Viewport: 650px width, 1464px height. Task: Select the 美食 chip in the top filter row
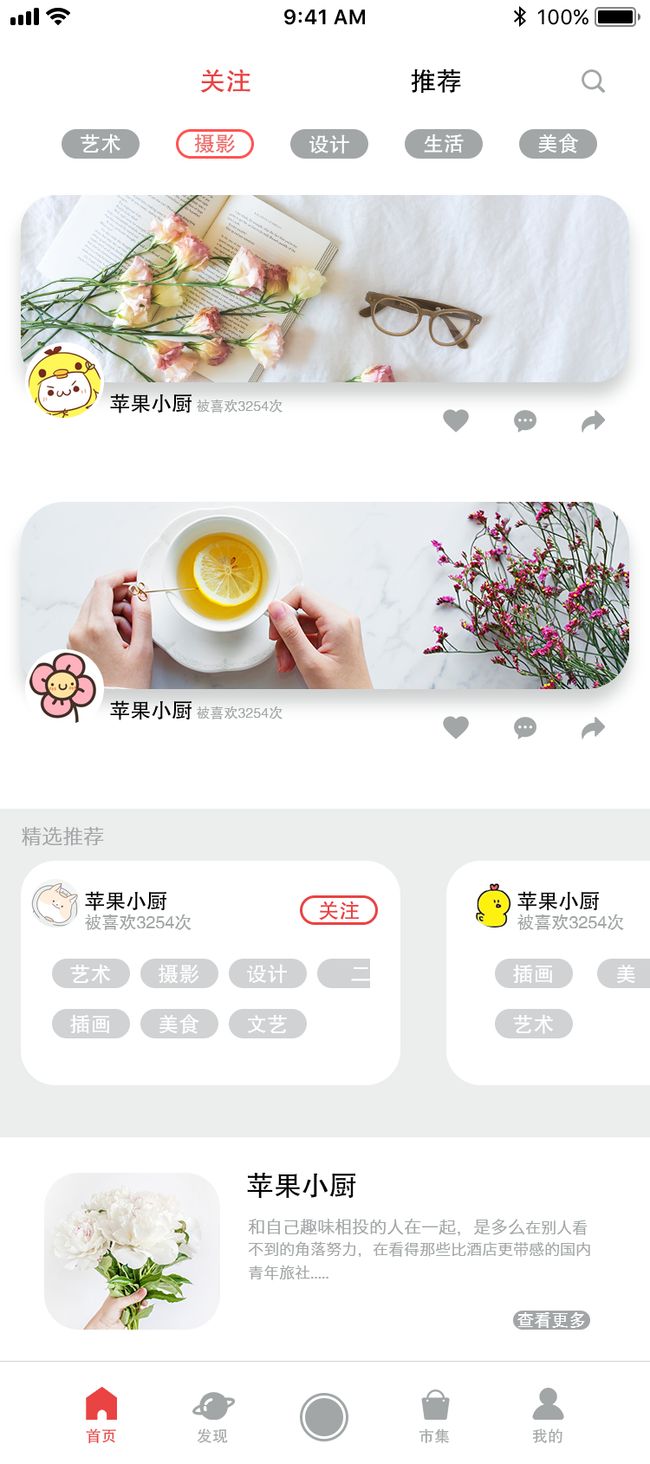pos(558,144)
